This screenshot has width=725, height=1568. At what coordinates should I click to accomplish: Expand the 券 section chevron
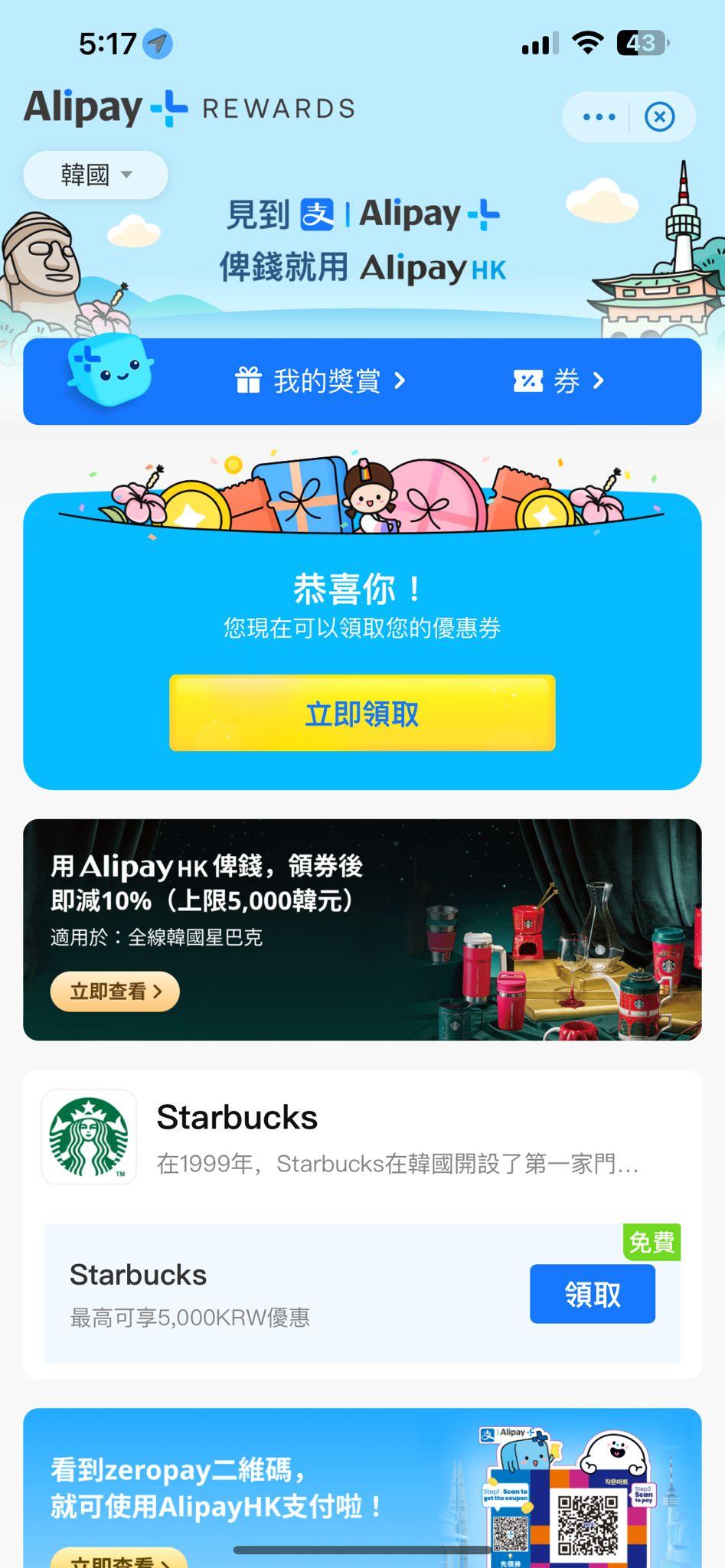(x=599, y=381)
